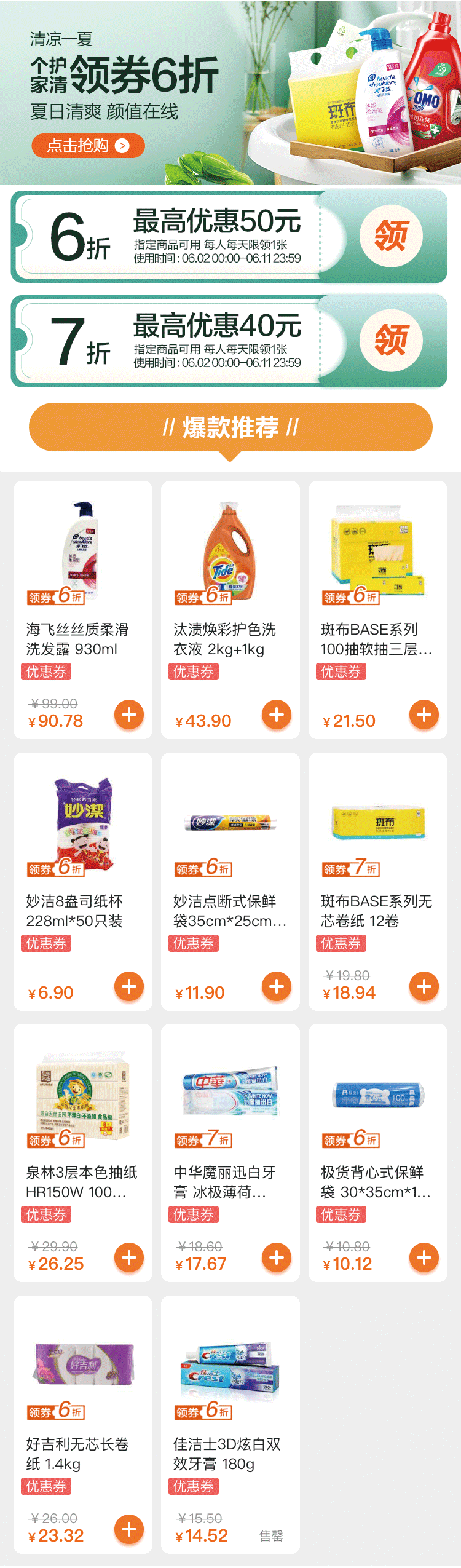The image size is (461, 1568).
Task: Add 中华魔丽迅白牙膏 to cart
Action: (277, 1257)
